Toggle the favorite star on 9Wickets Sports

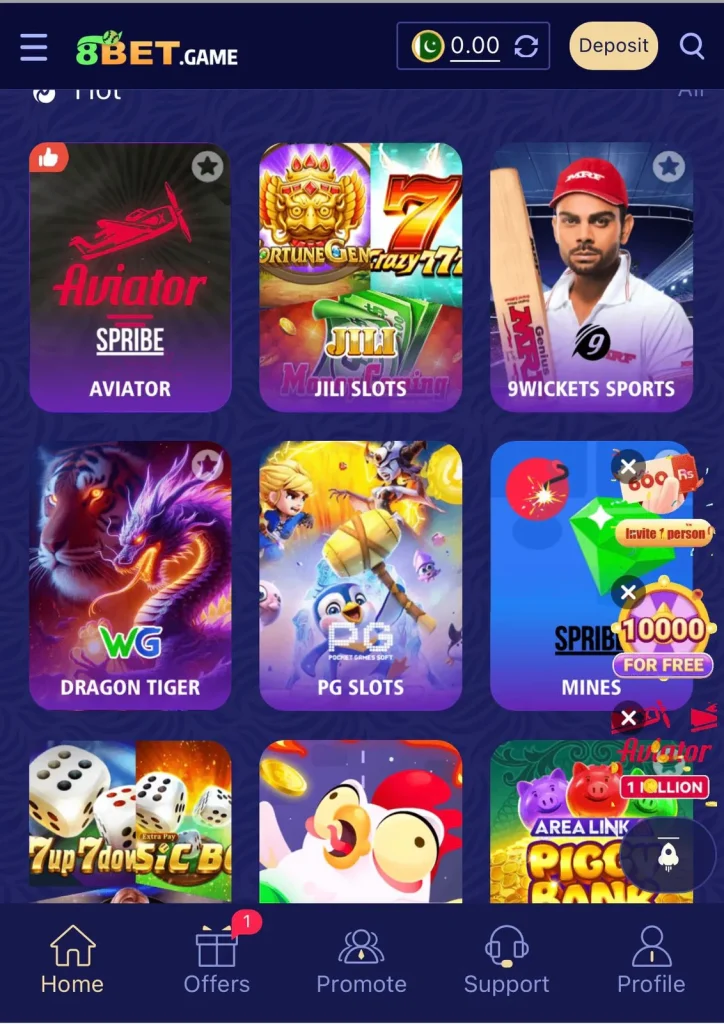click(668, 167)
